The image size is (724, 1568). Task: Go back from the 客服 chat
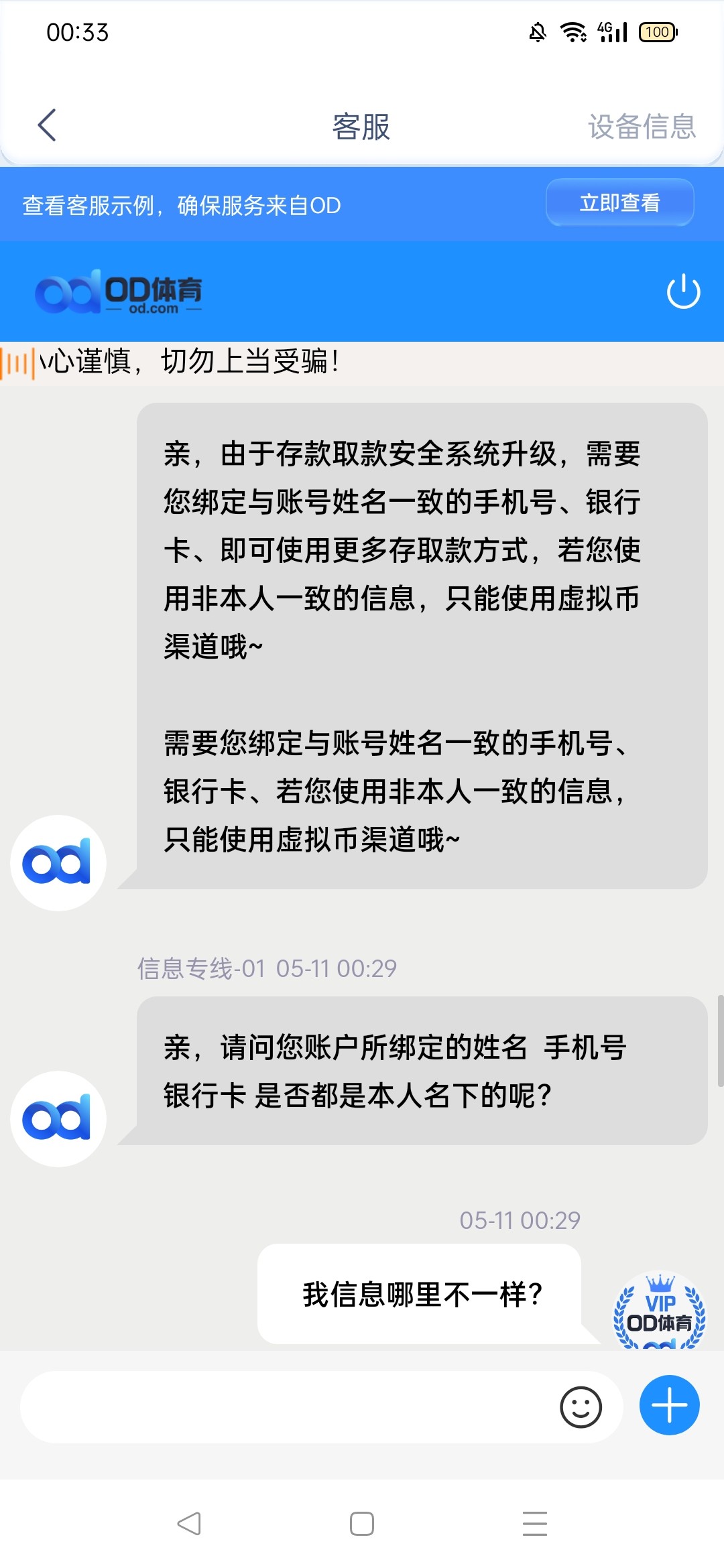click(x=47, y=125)
